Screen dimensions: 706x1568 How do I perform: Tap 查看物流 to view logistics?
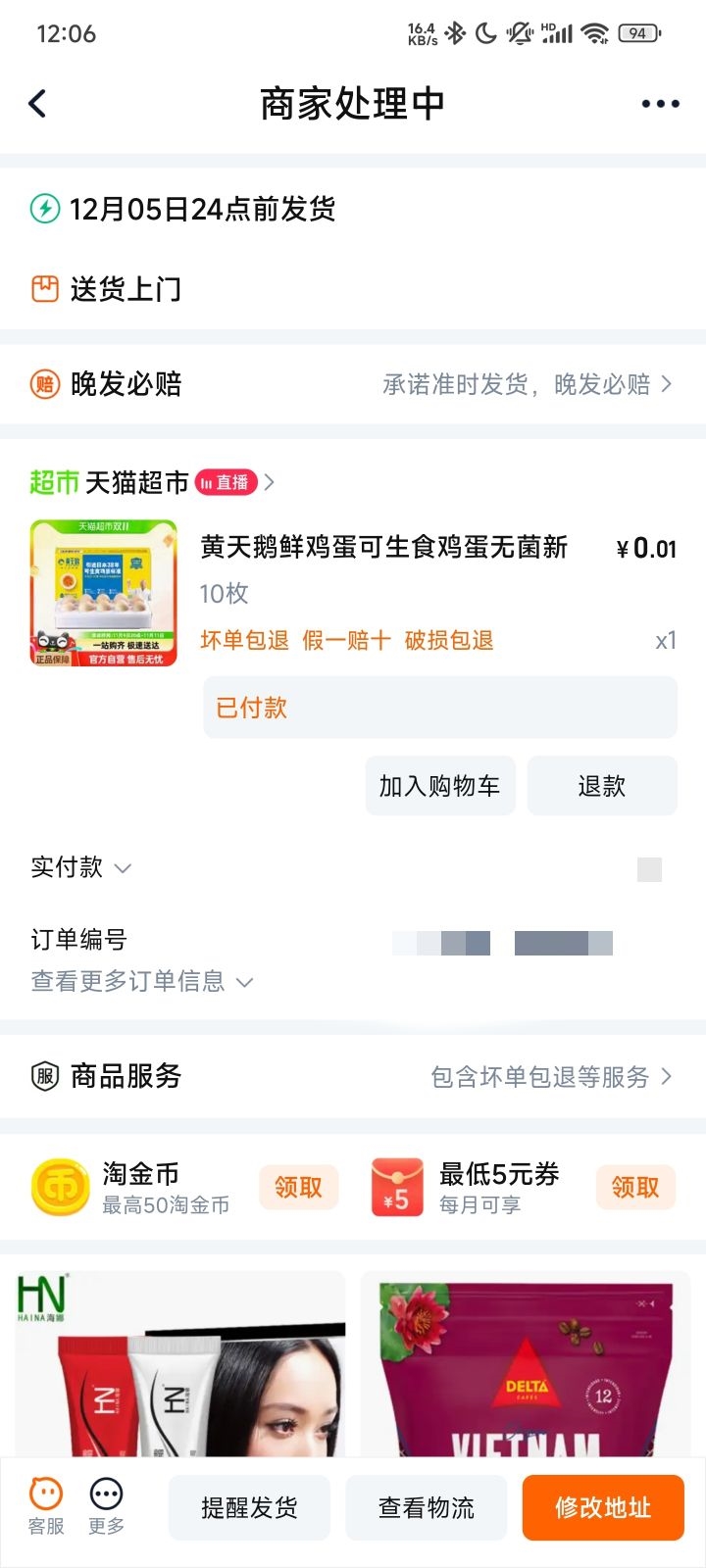(x=427, y=1507)
